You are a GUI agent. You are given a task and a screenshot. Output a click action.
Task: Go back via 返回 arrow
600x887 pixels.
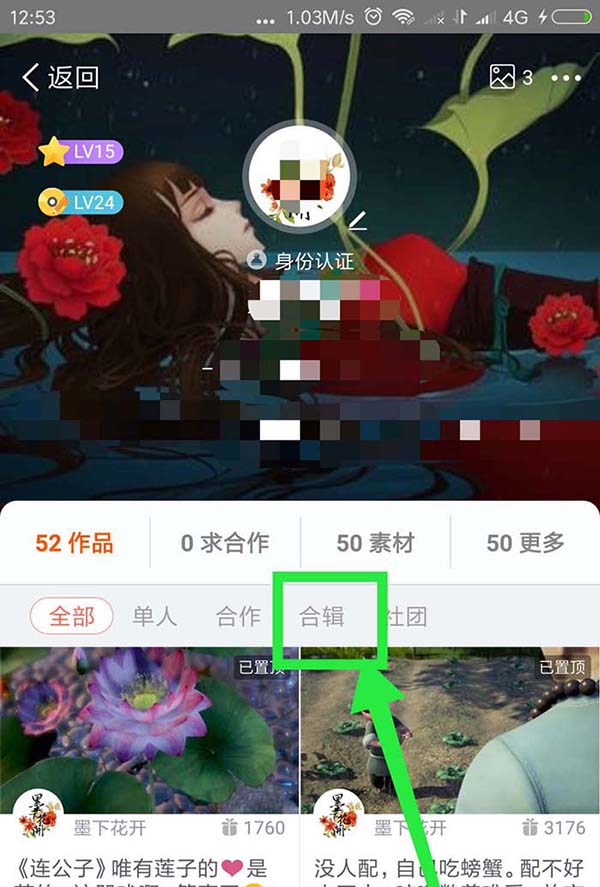pyautogui.click(x=60, y=77)
